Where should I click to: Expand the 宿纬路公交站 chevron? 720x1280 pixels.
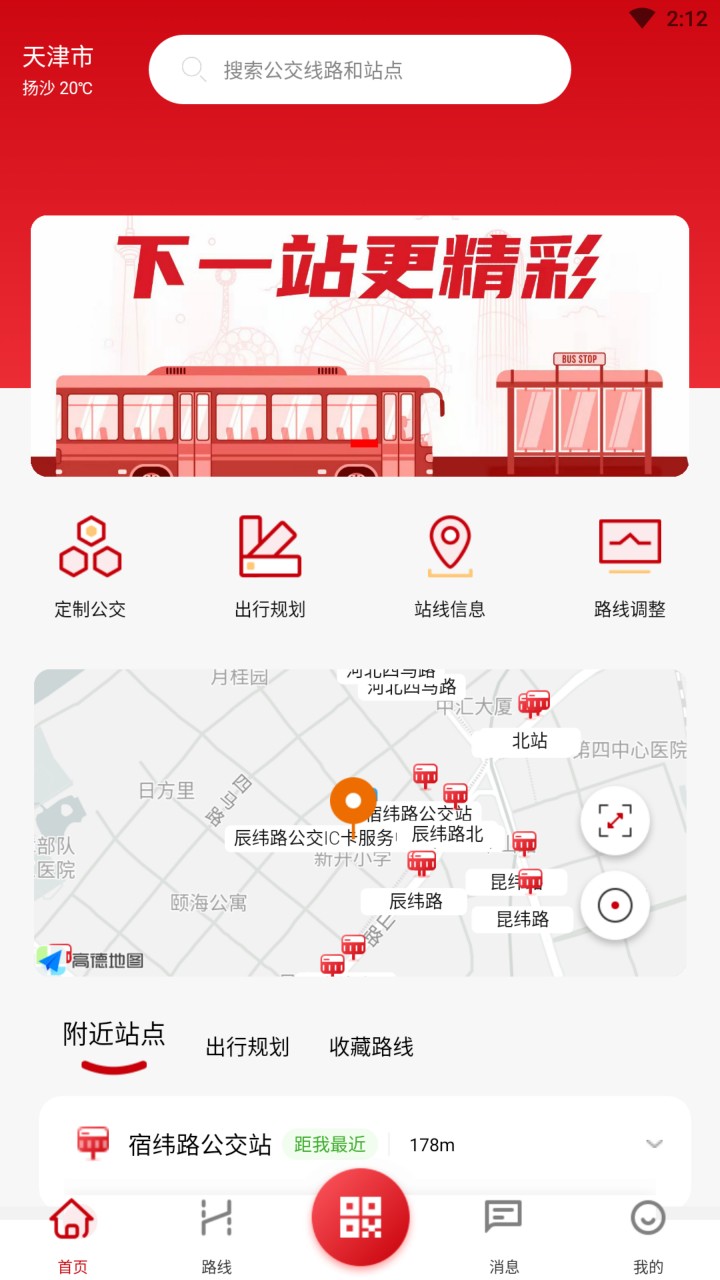coord(655,1144)
